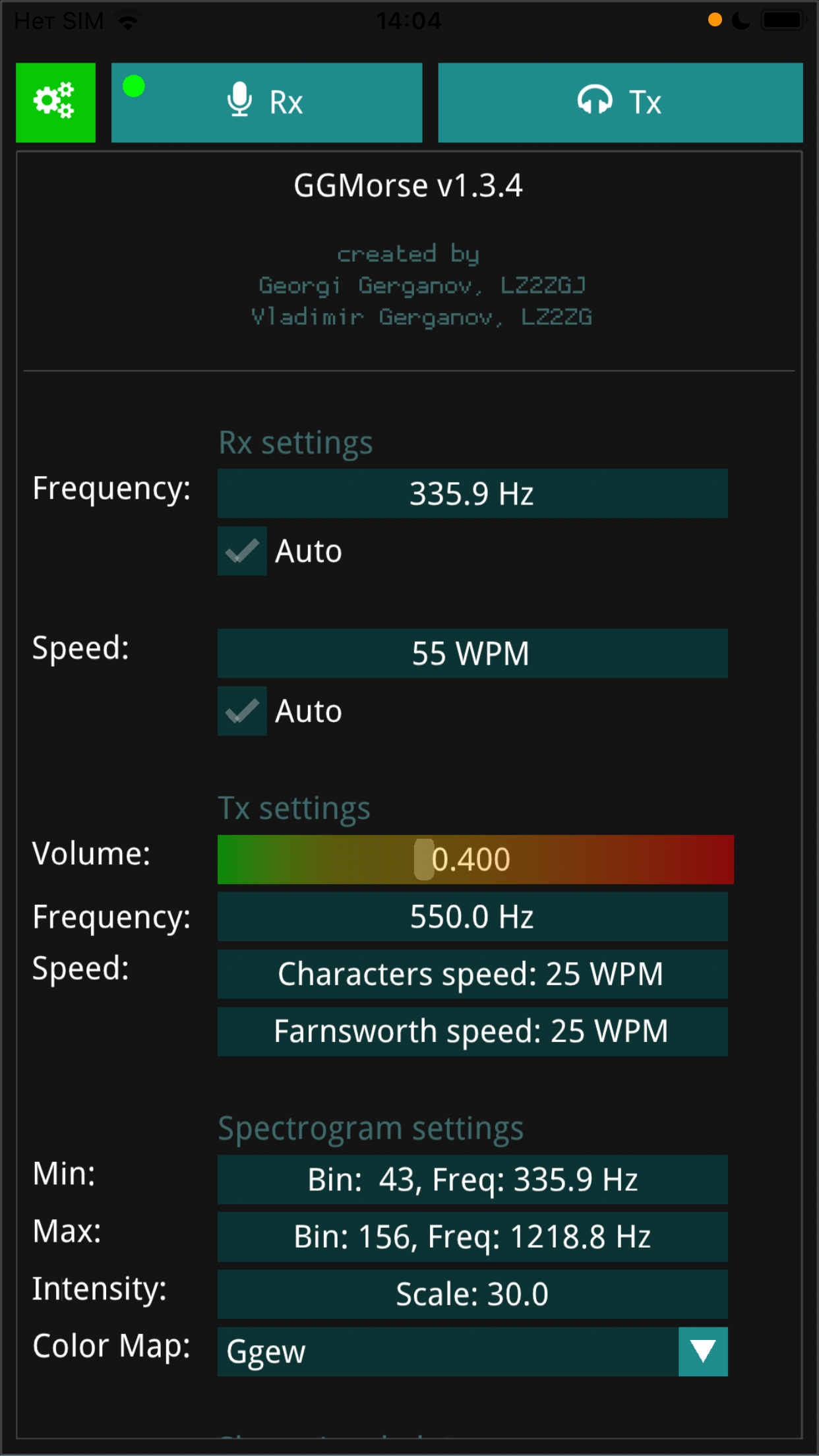Screen dimensions: 819x1456
Task: Tap the Farnsworth speed 25 WPM field
Action: tap(472, 1031)
